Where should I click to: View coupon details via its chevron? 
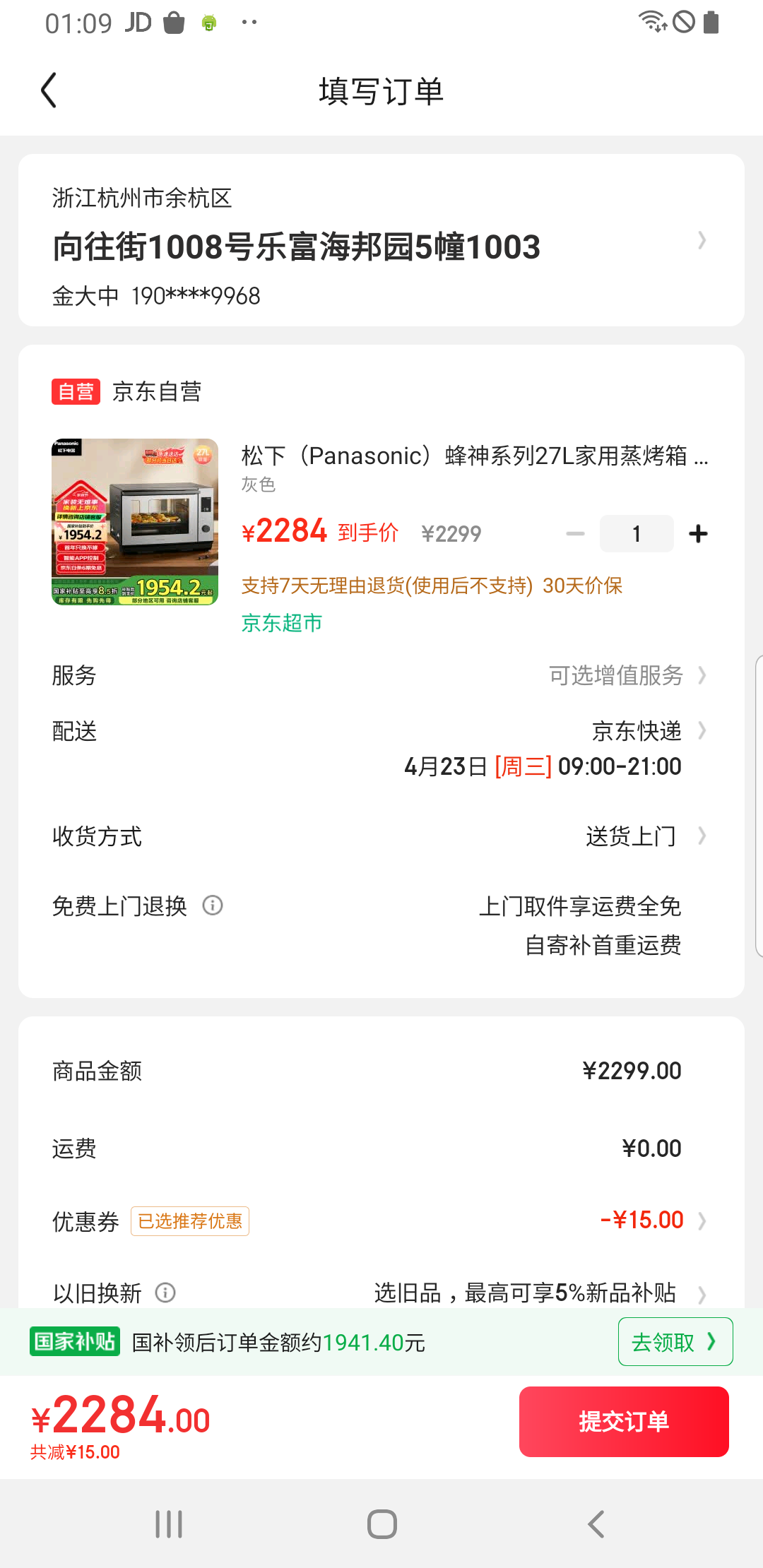pyautogui.click(x=702, y=1219)
